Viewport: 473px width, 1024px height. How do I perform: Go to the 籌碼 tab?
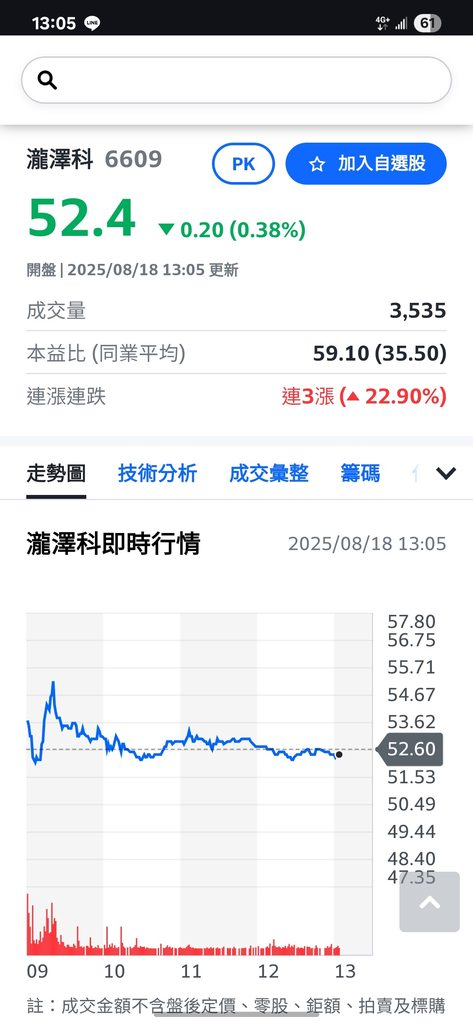point(360,473)
